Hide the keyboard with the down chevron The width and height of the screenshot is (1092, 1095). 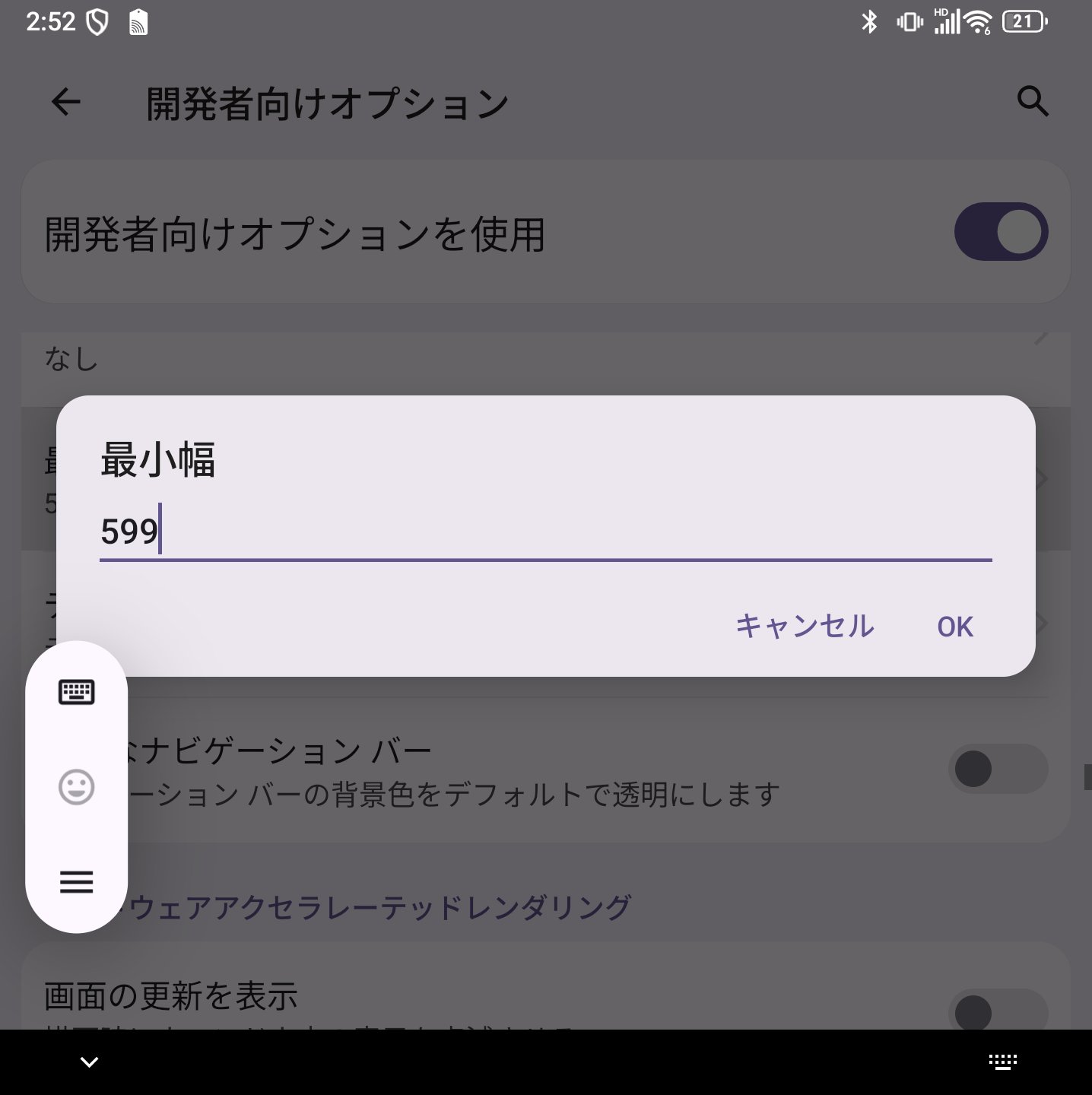point(90,1062)
